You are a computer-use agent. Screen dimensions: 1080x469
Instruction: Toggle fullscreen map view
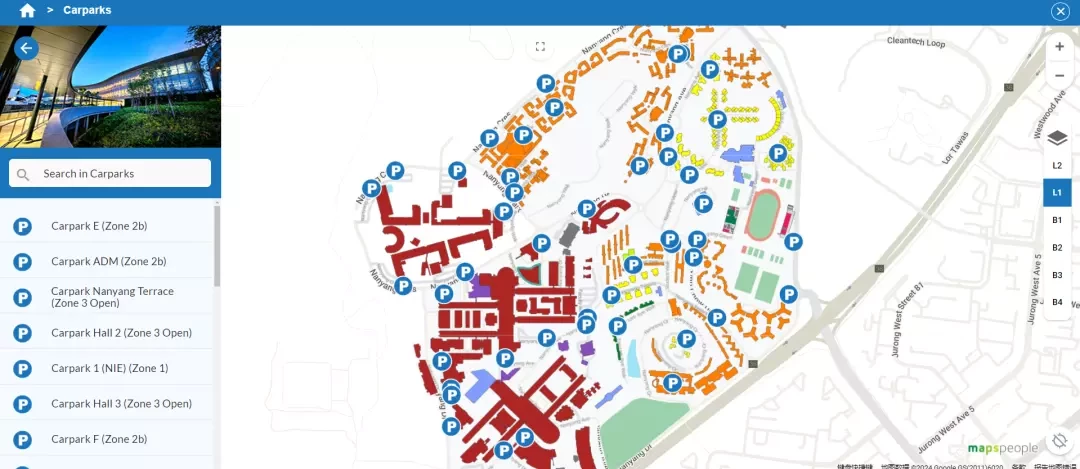coord(540,46)
